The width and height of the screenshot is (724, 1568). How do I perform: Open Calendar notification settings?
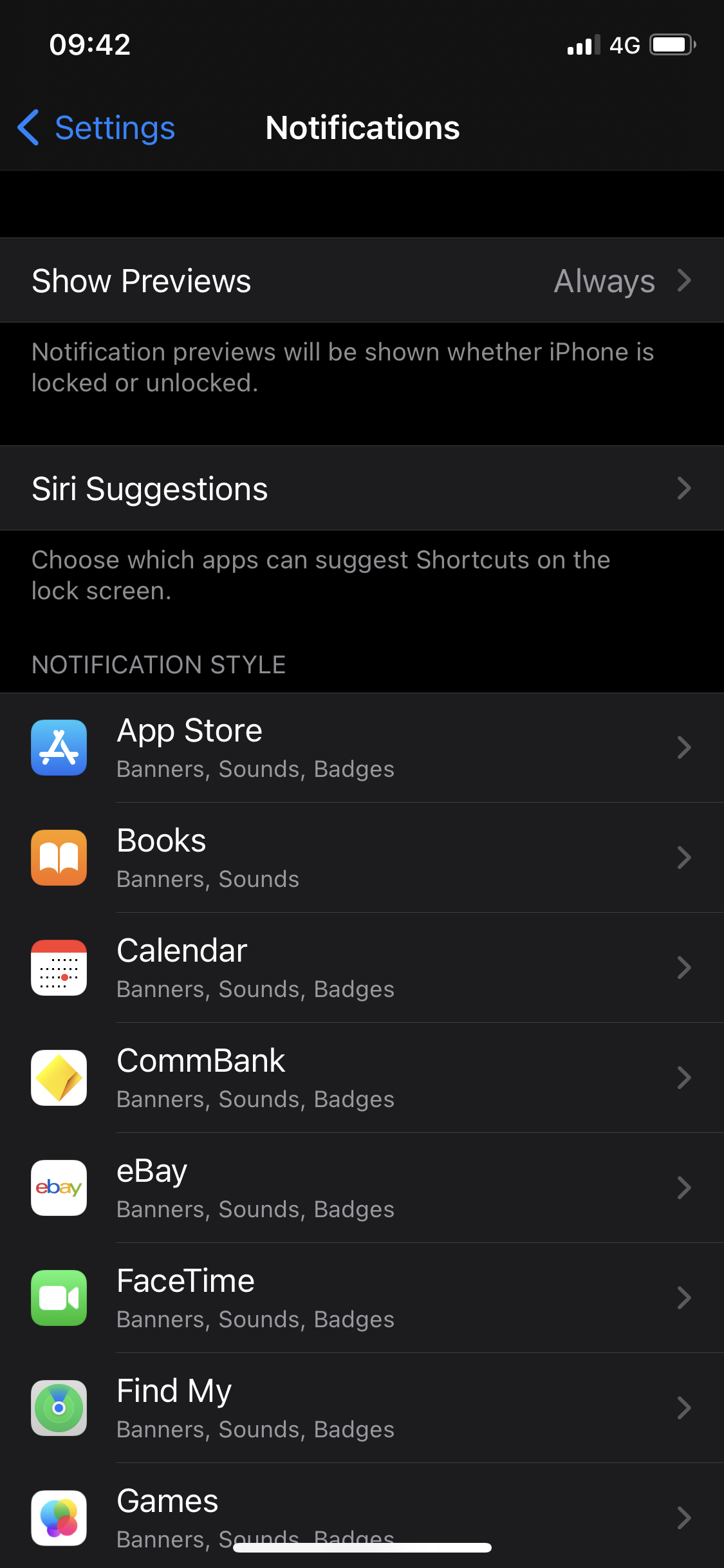362,968
